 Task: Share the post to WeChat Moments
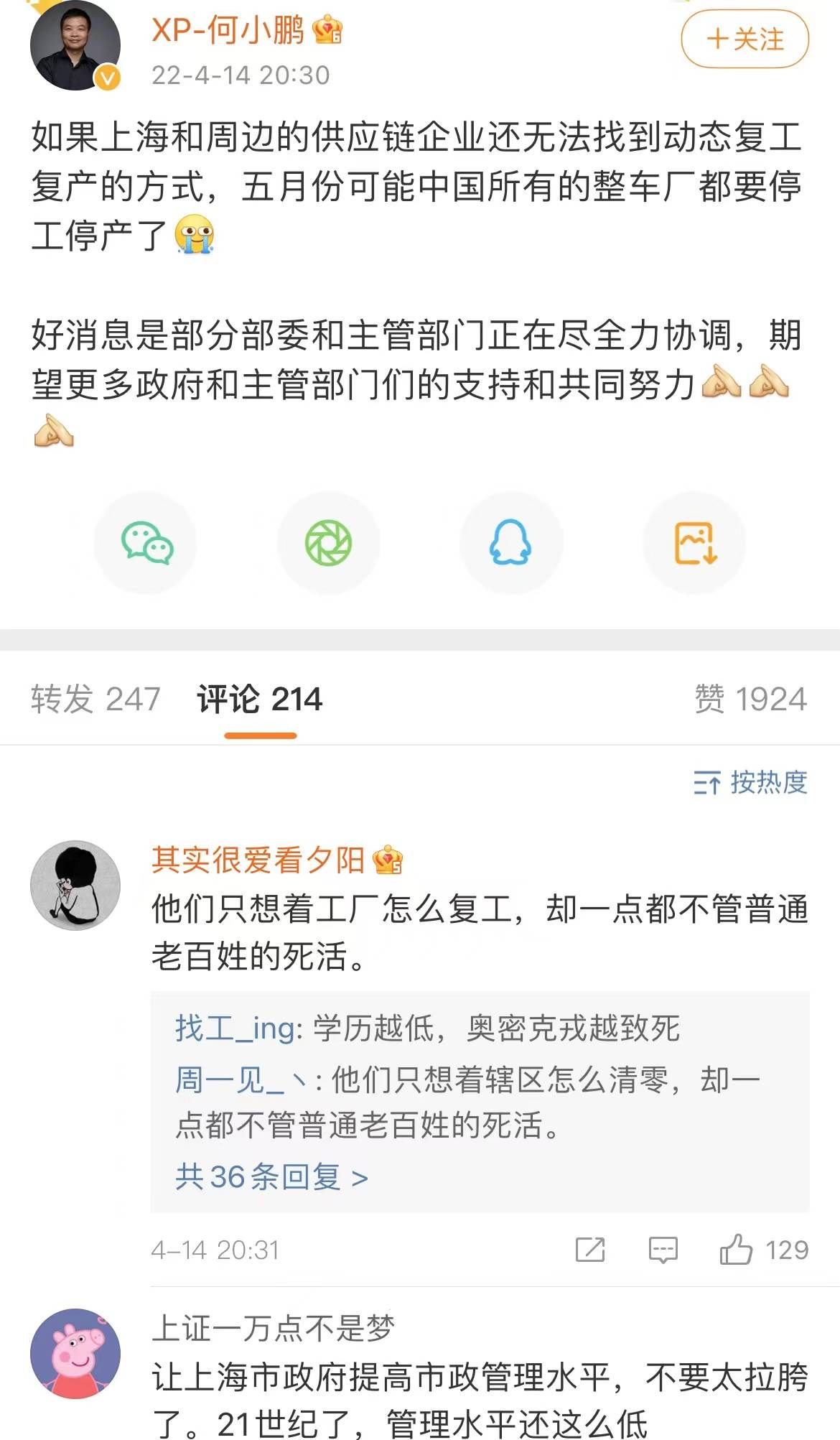tap(328, 542)
